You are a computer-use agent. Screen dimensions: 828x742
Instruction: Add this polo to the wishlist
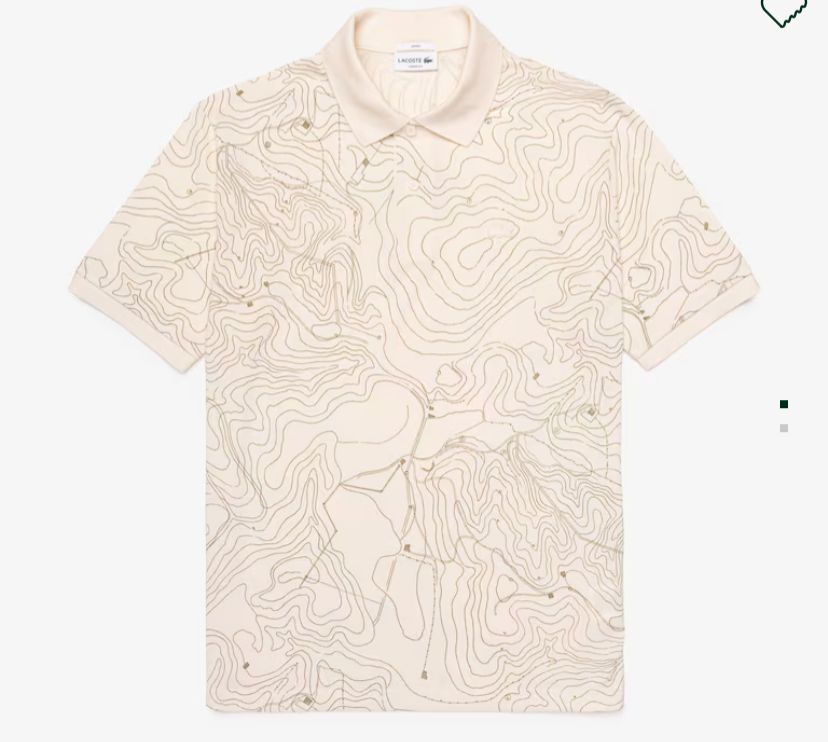click(x=784, y=10)
